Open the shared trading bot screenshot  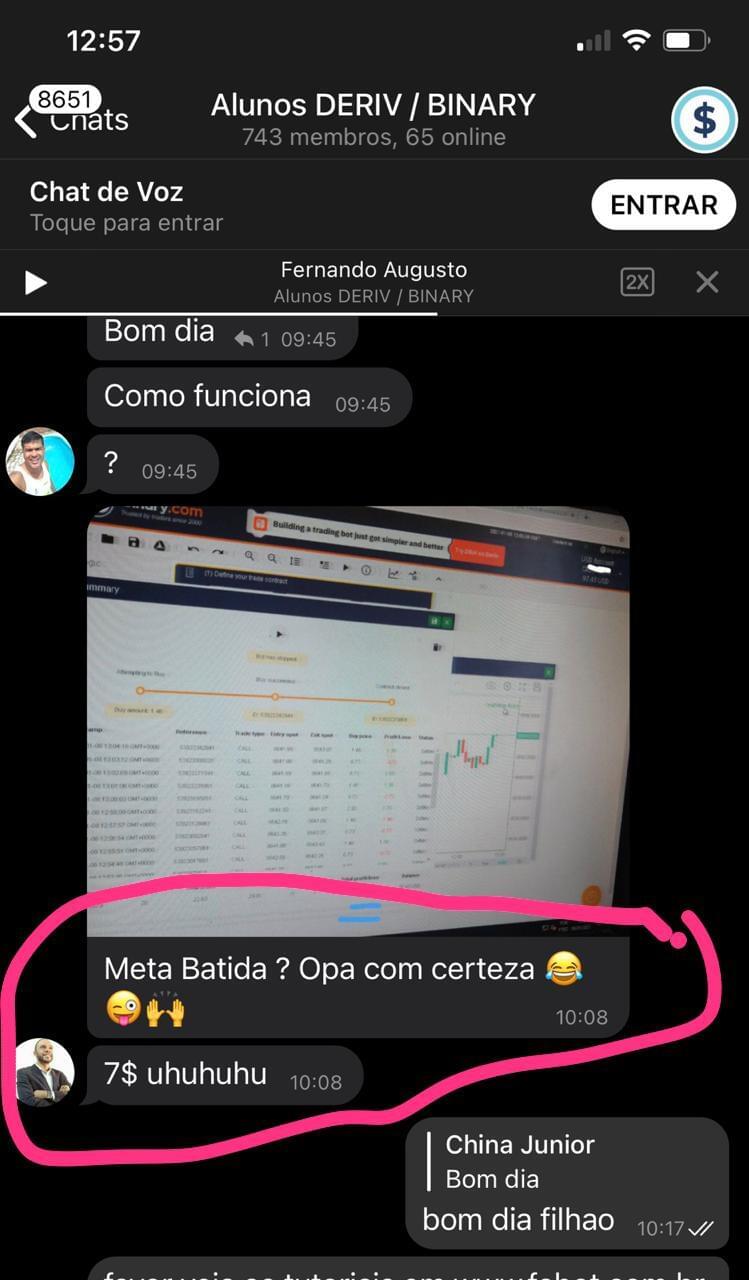click(358, 721)
